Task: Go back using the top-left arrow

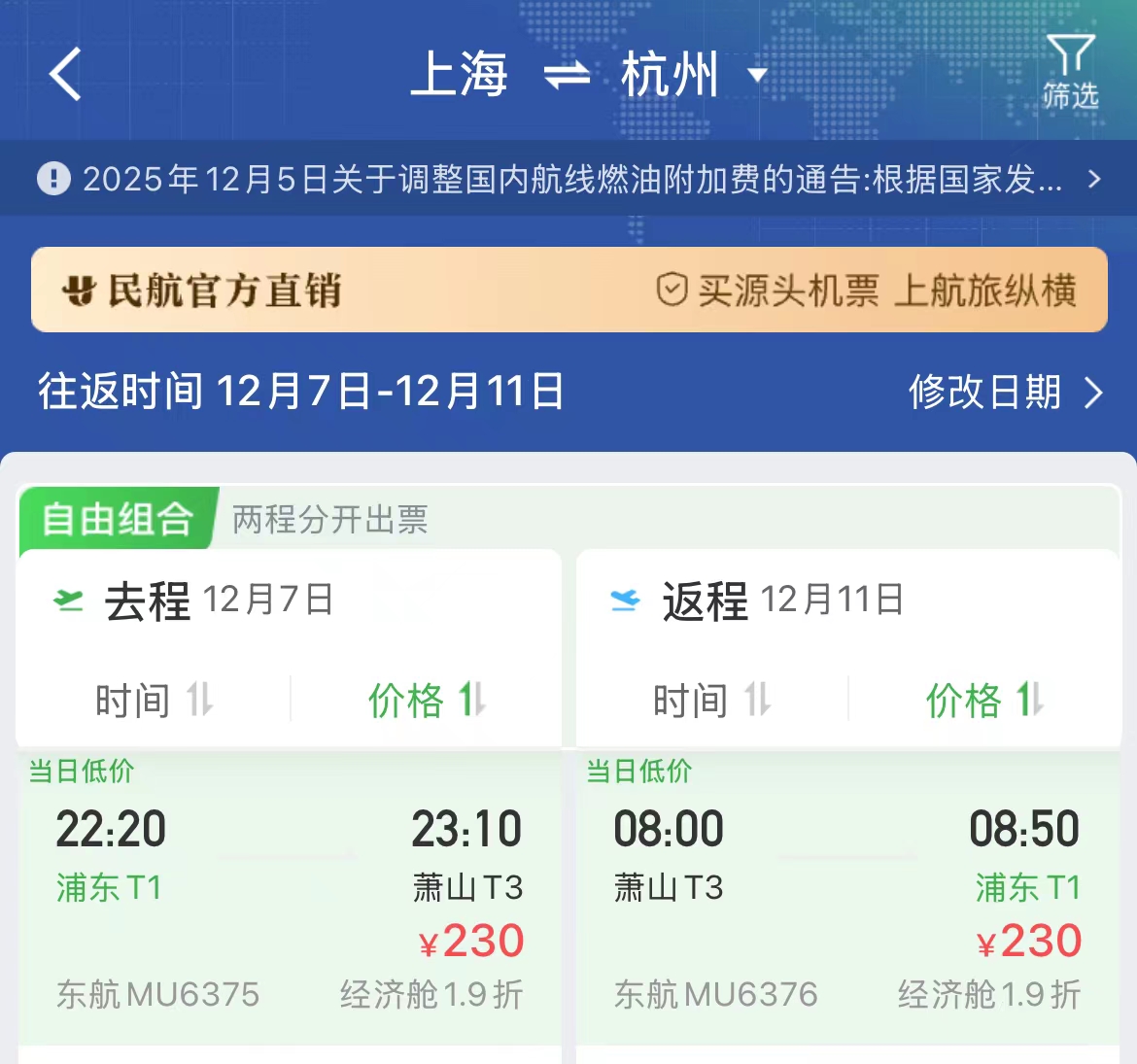Action: (x=66, y=75)
